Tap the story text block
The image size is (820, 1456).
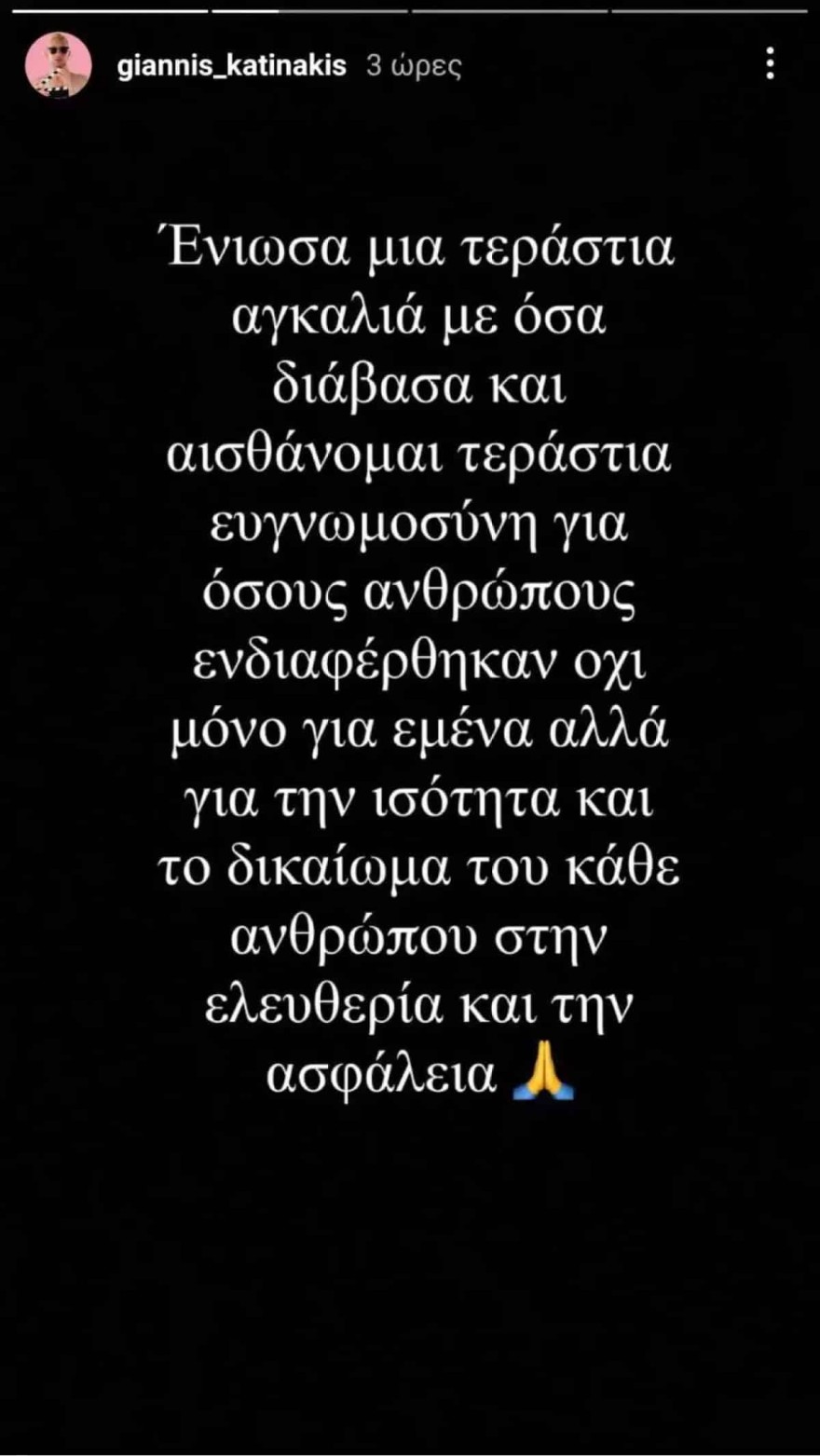point(410,661)
